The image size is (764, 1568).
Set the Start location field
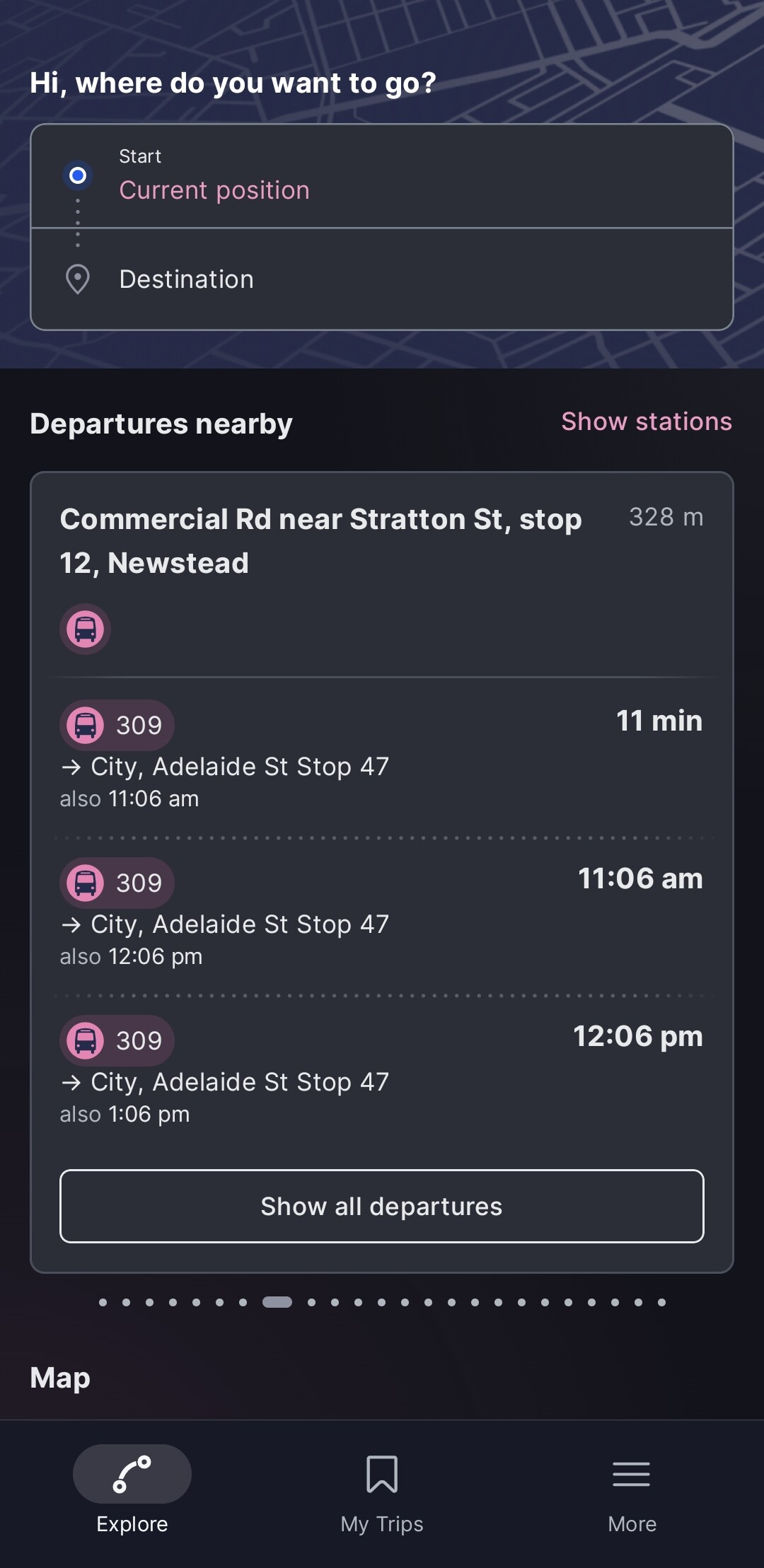click(x=382, y=177)
